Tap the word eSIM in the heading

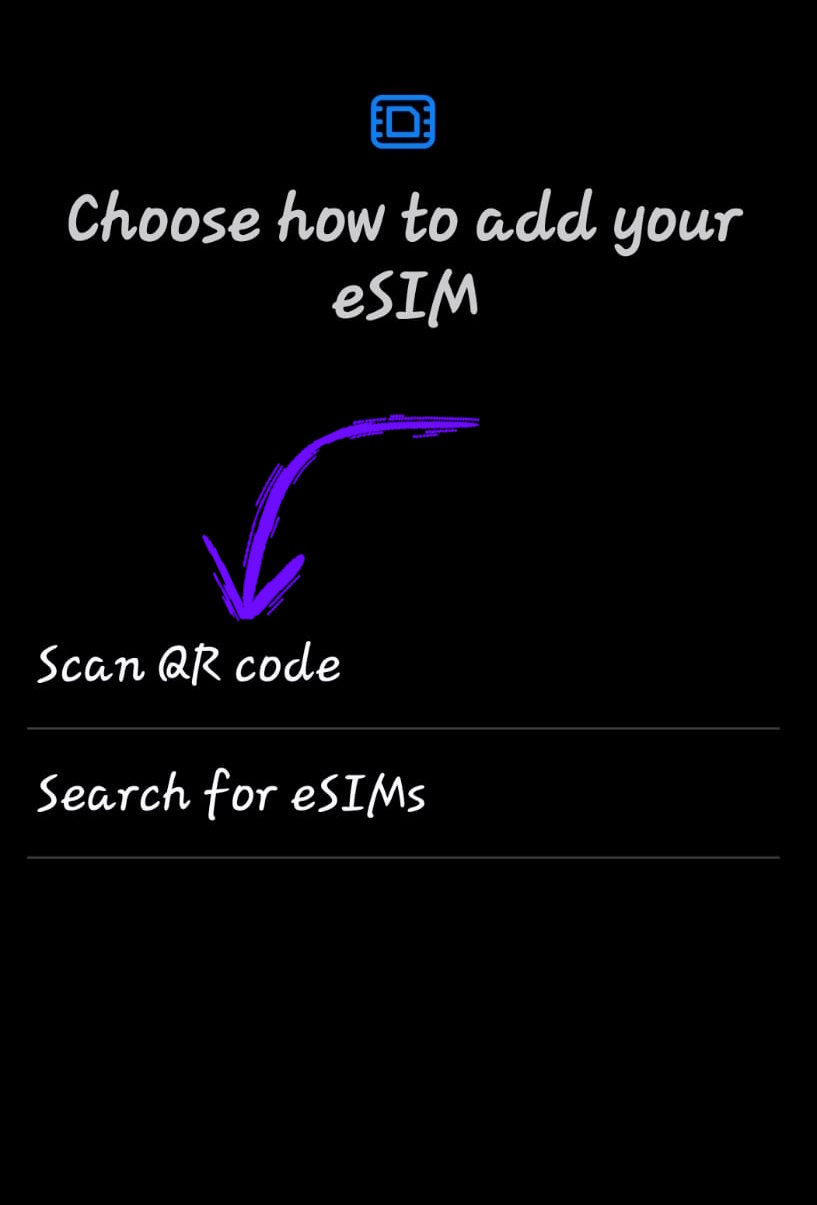point(403,295)
